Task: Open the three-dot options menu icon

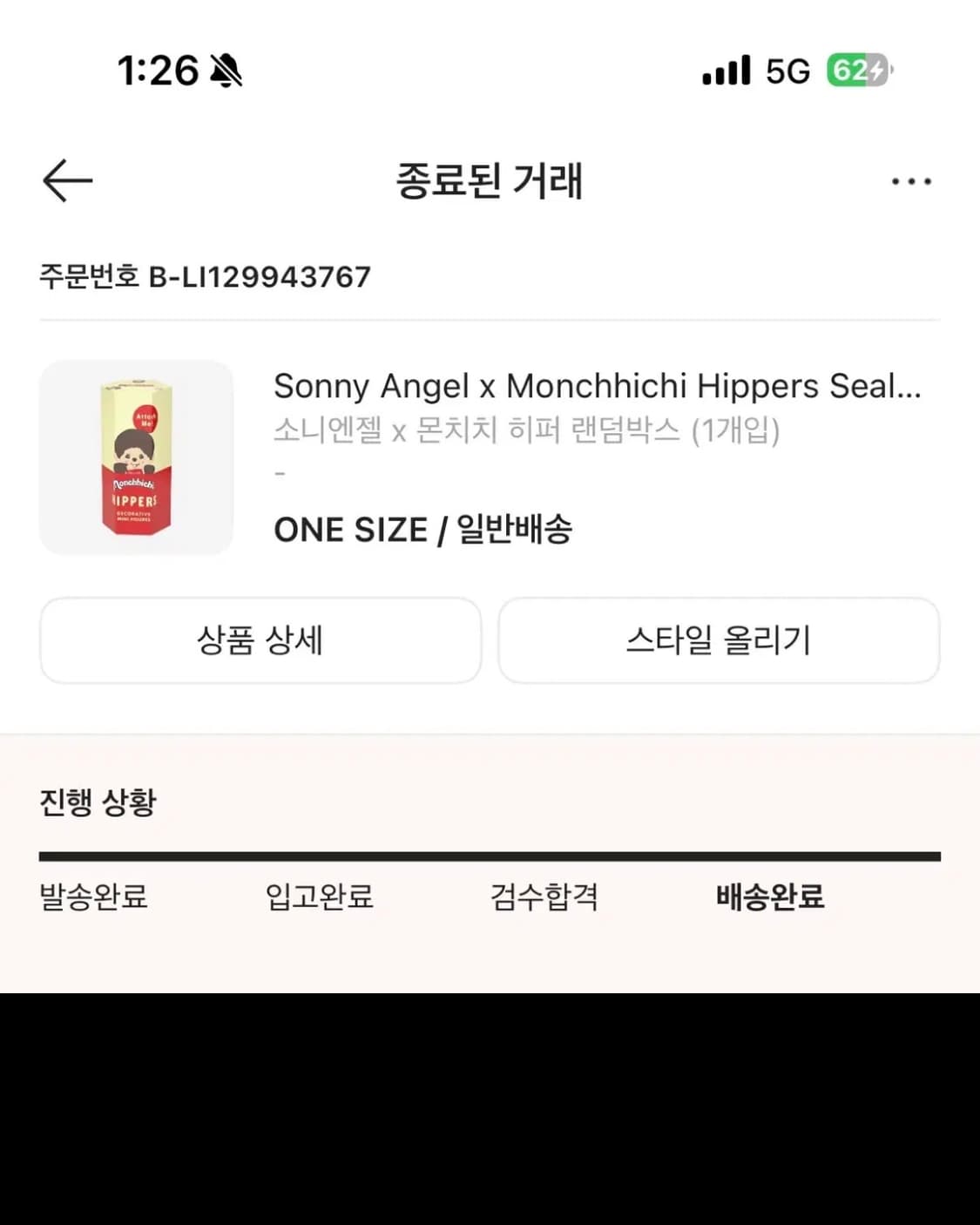Action: (x=909, y=179)
